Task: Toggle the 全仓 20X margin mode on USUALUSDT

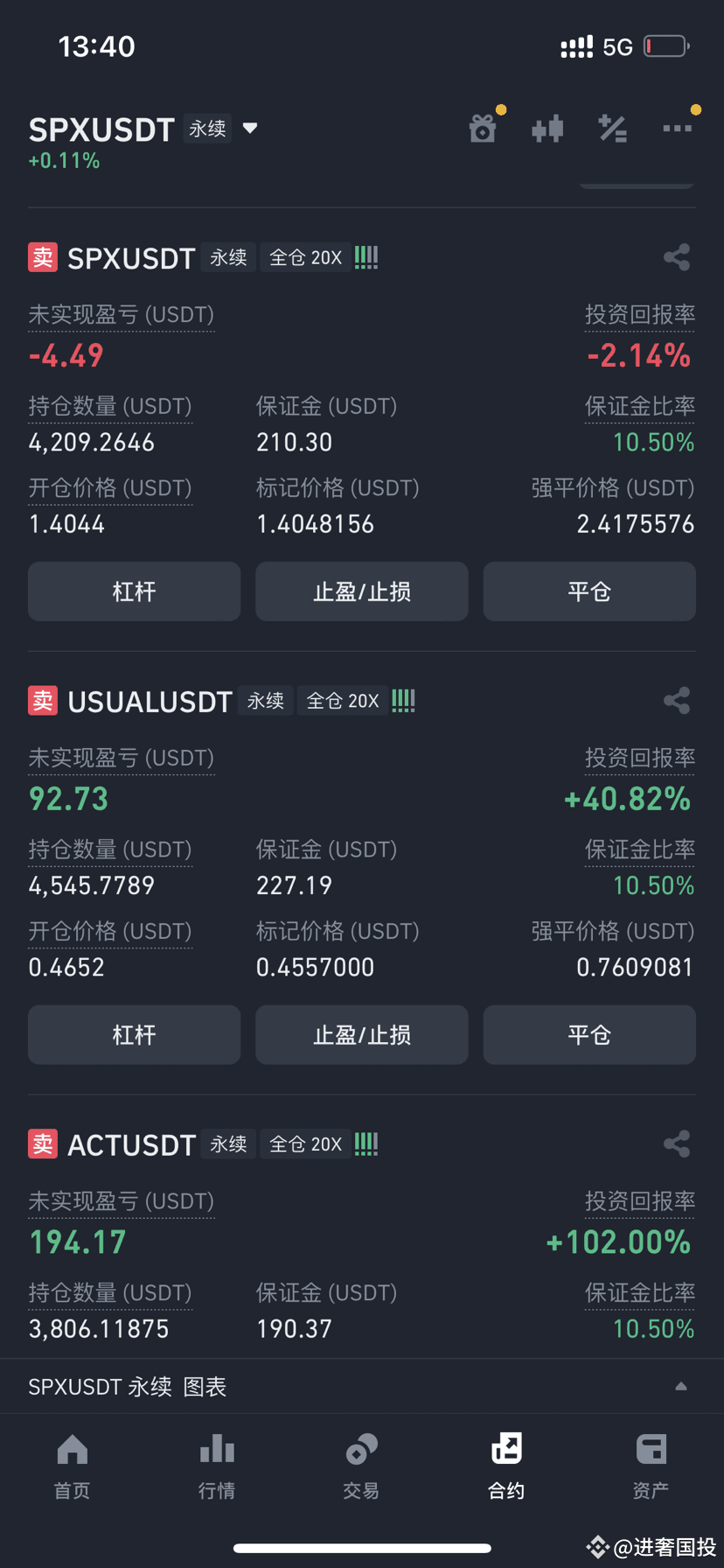Action: [342, 700]
